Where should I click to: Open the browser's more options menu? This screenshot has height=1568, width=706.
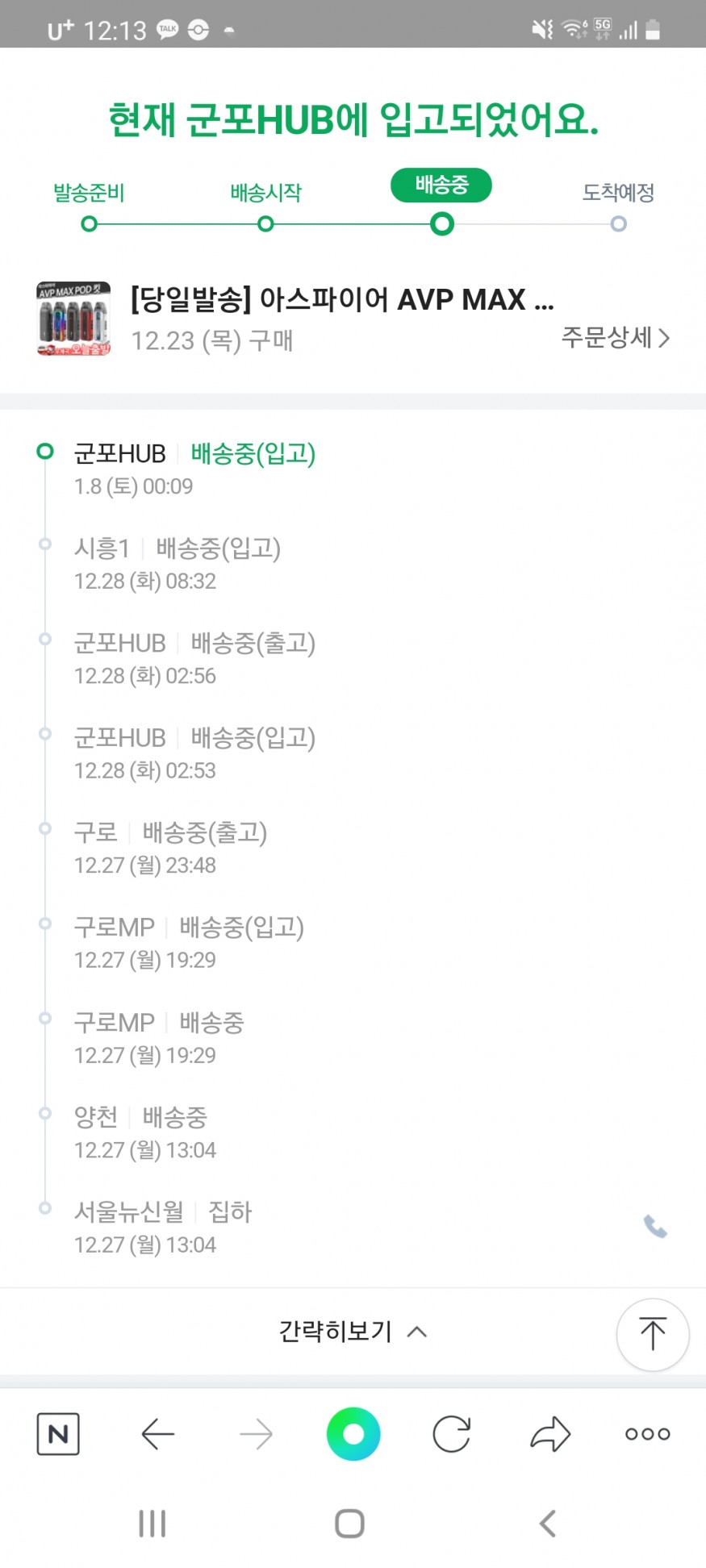point(648,1433)
